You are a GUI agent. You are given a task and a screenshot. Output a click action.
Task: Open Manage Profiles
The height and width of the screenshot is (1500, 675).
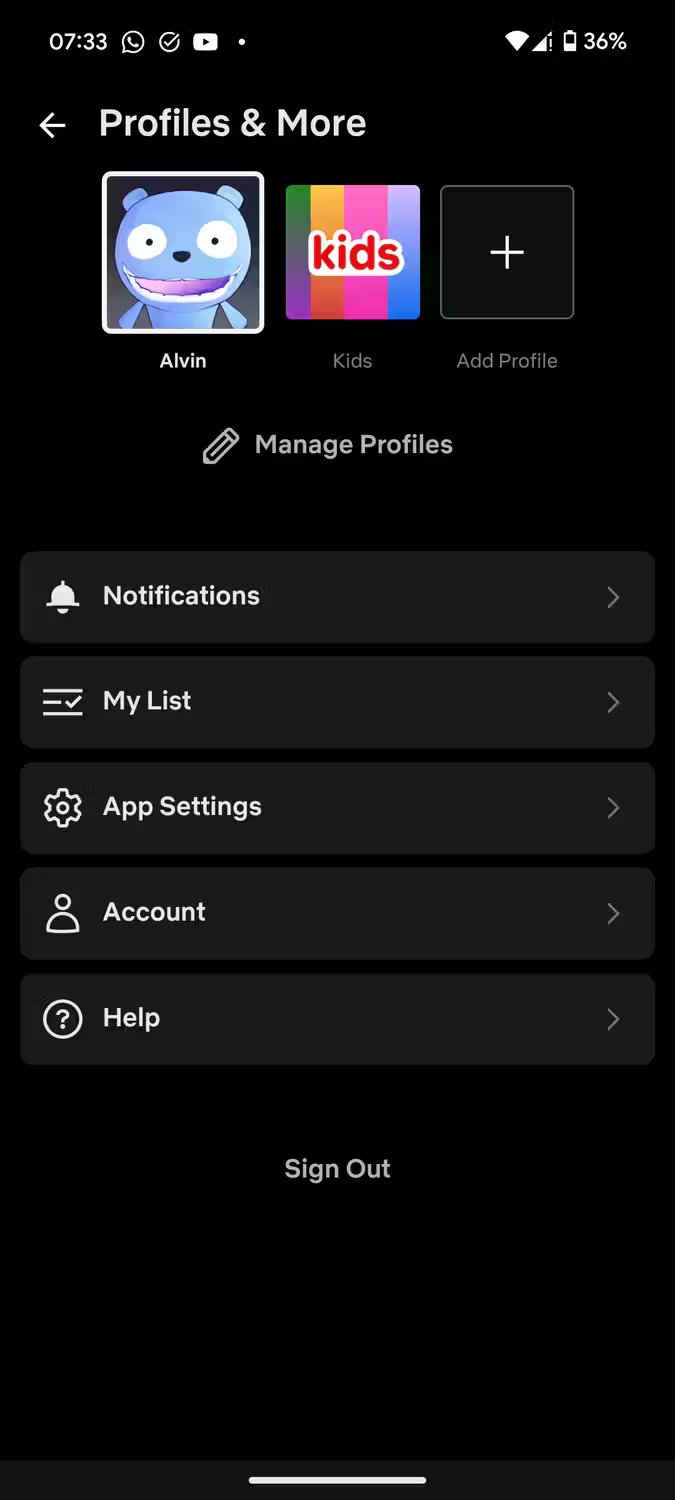click(328, 445)
